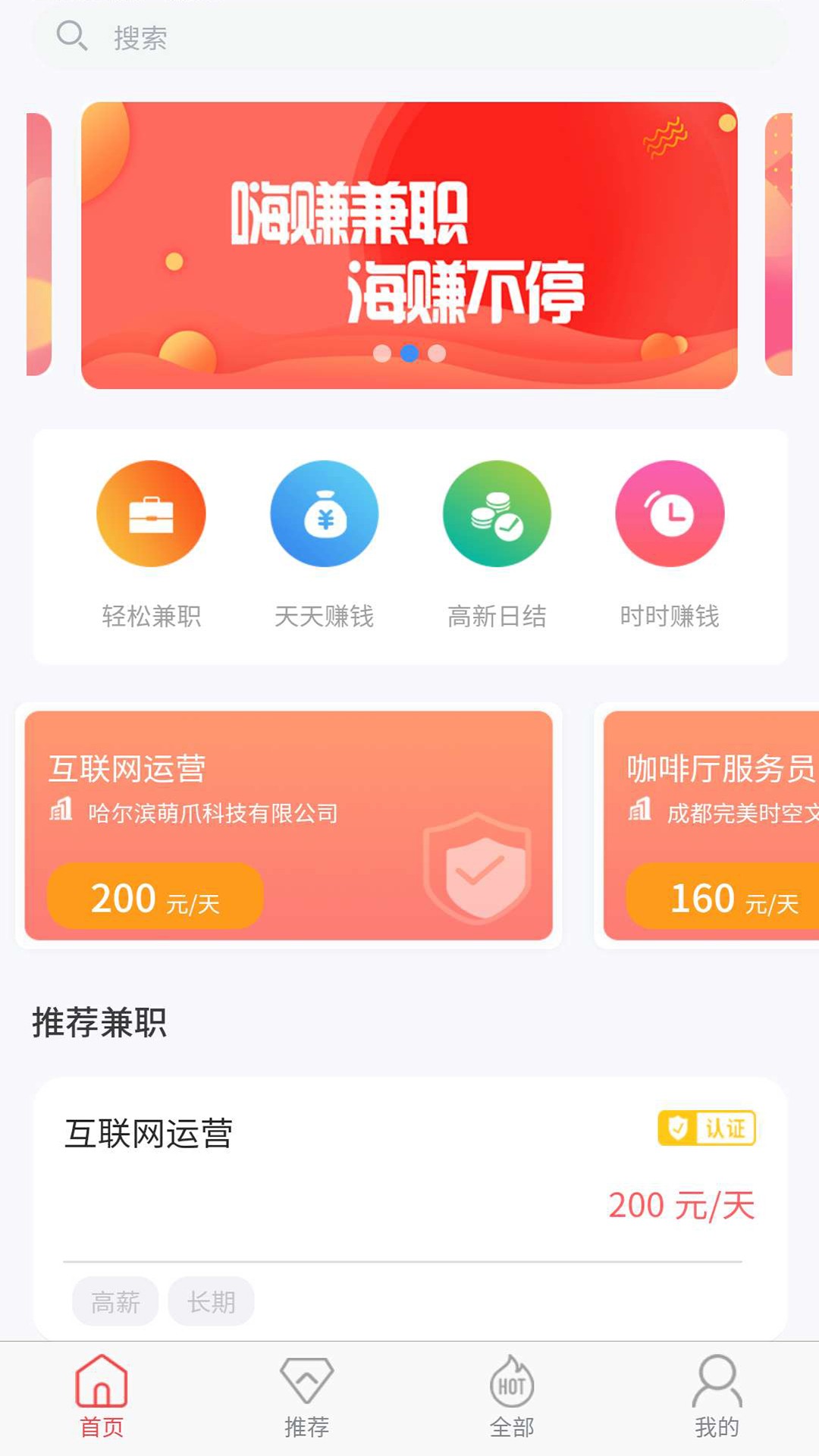
Task: Switch to the 全部 tab
Action: [512, 1397]
